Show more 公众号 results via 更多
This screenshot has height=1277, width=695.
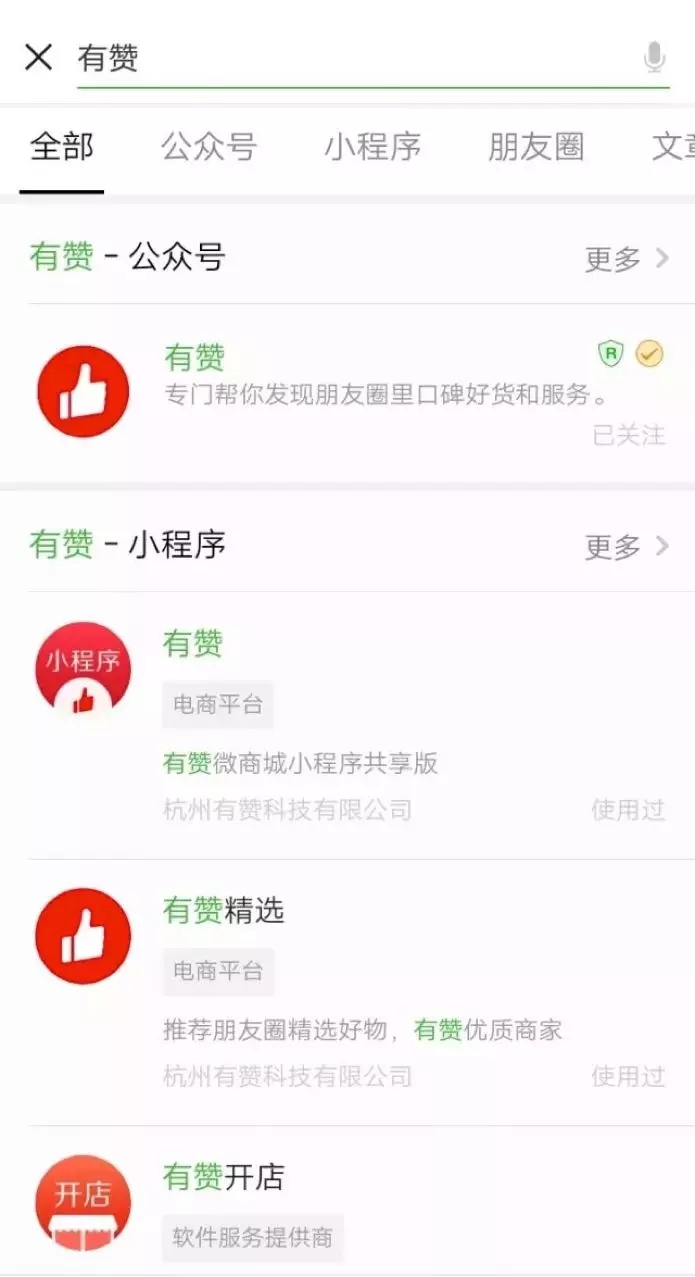(x=625, y=259)
